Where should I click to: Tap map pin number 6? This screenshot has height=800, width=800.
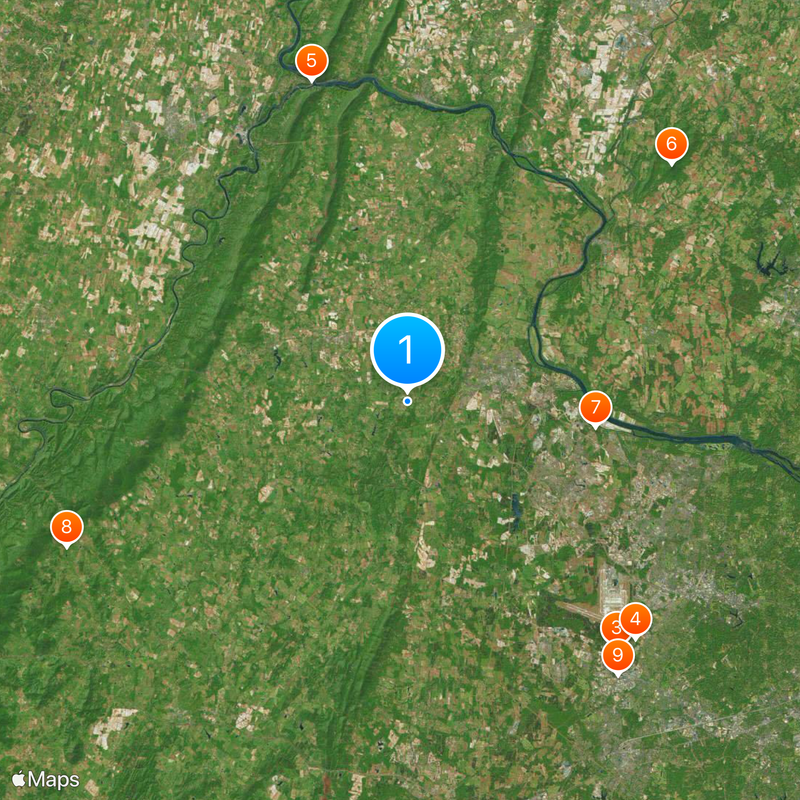[671, 144]
